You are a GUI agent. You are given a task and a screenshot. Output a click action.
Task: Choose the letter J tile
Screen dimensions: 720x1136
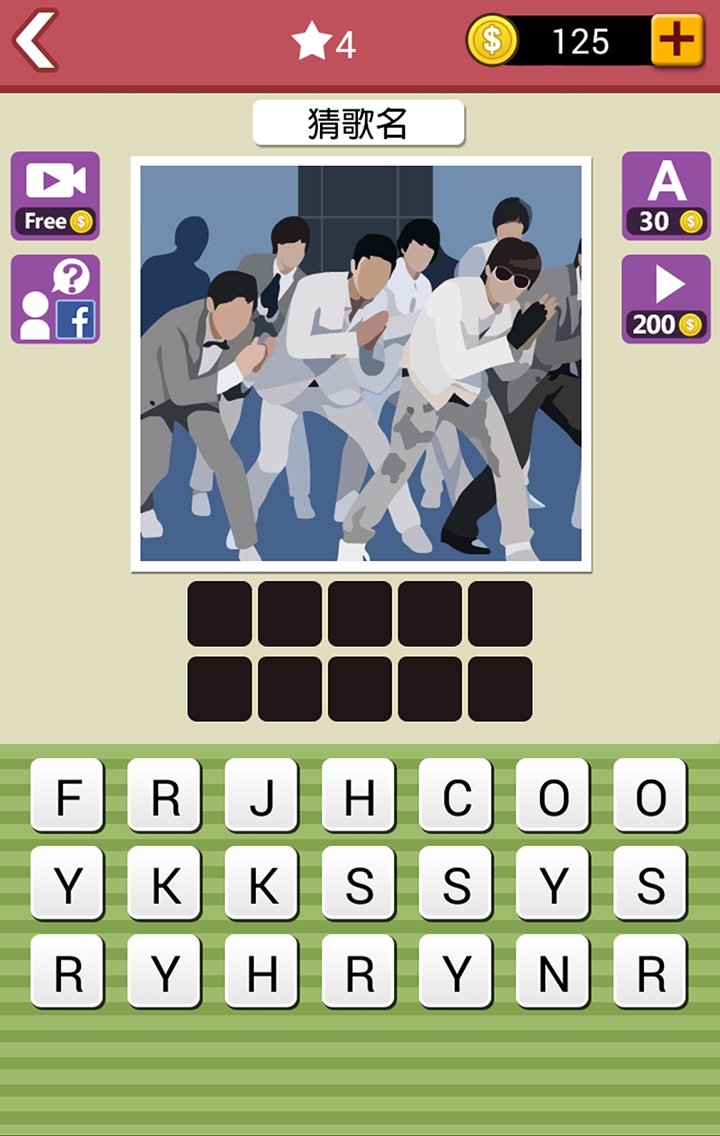click(x=261, y=796)
